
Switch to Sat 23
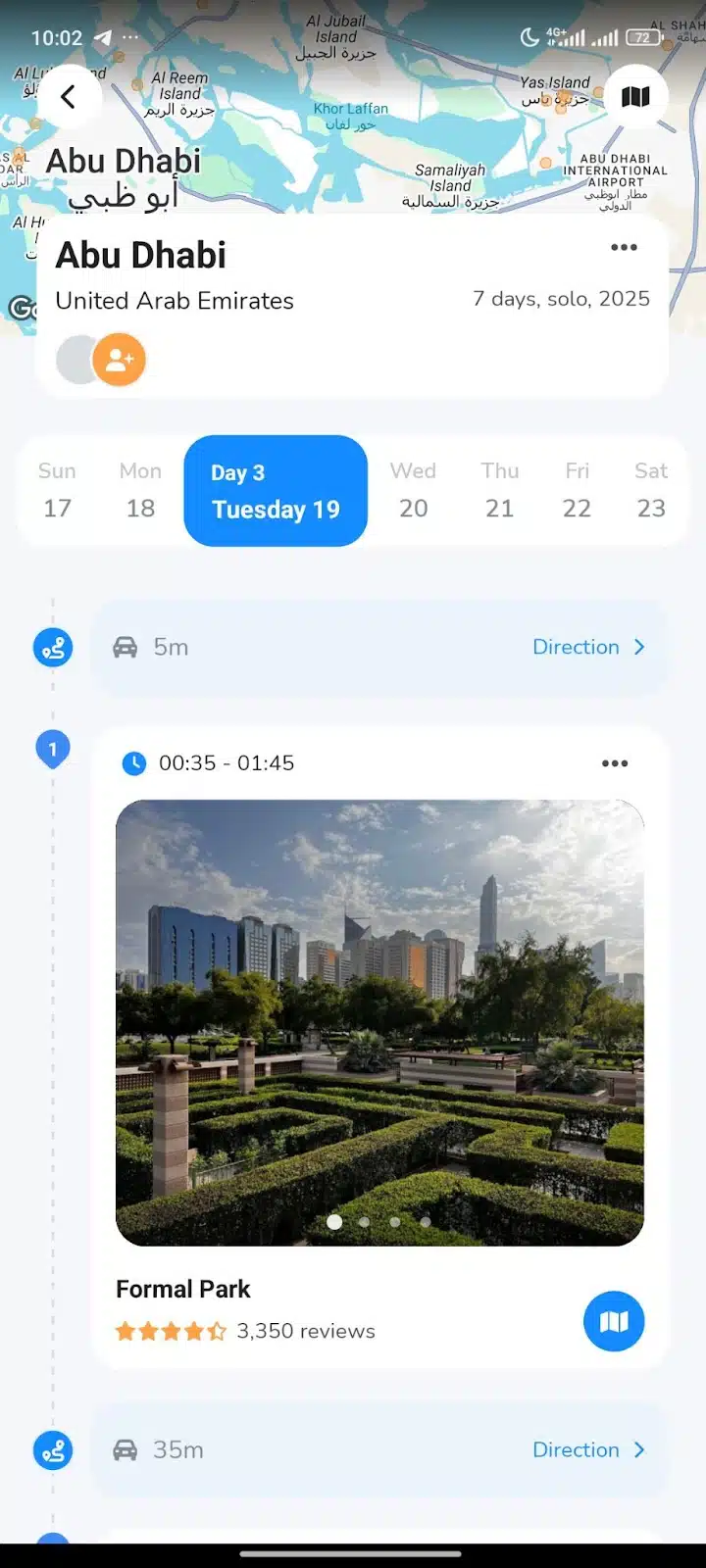pyautogui.click(x=651, y=490)
